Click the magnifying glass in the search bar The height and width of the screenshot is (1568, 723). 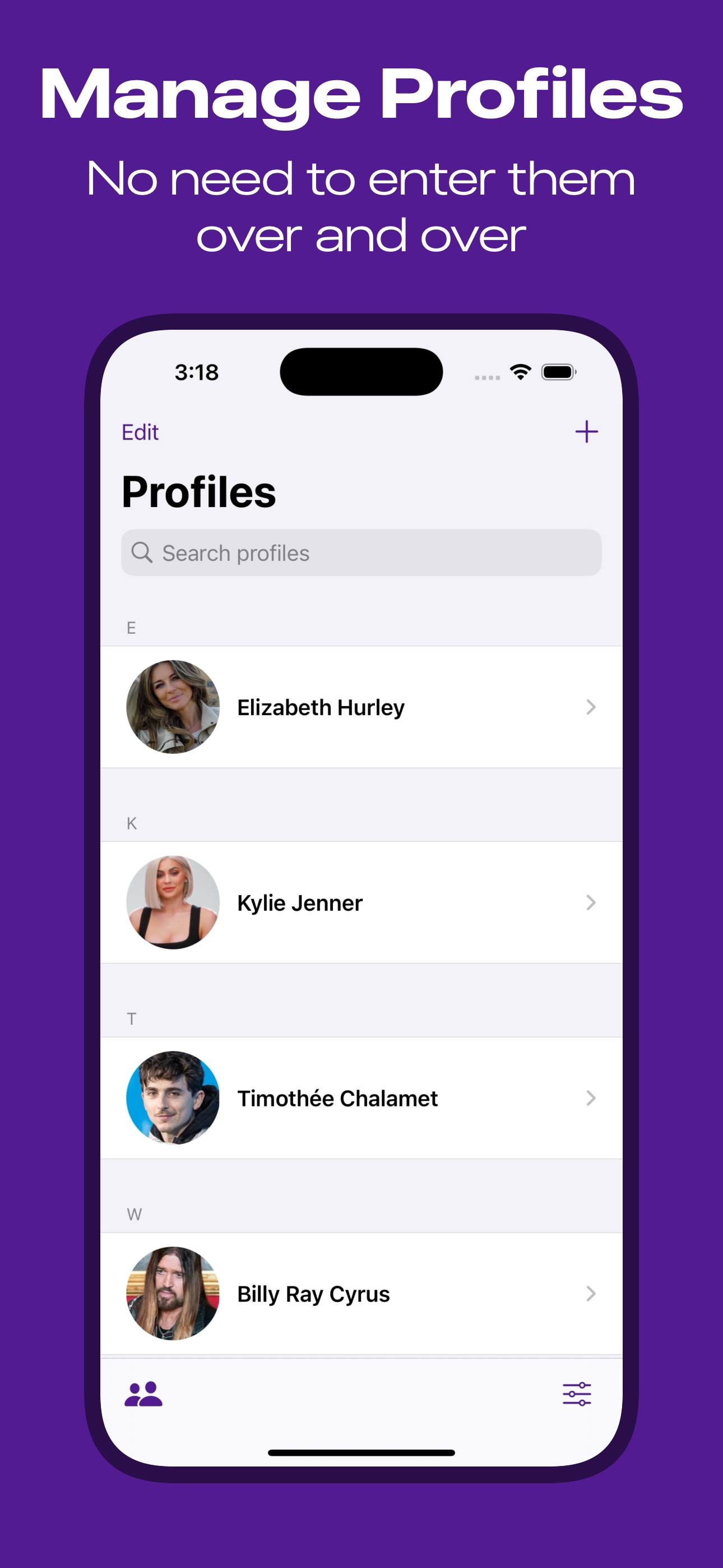[x=142, y=553]
